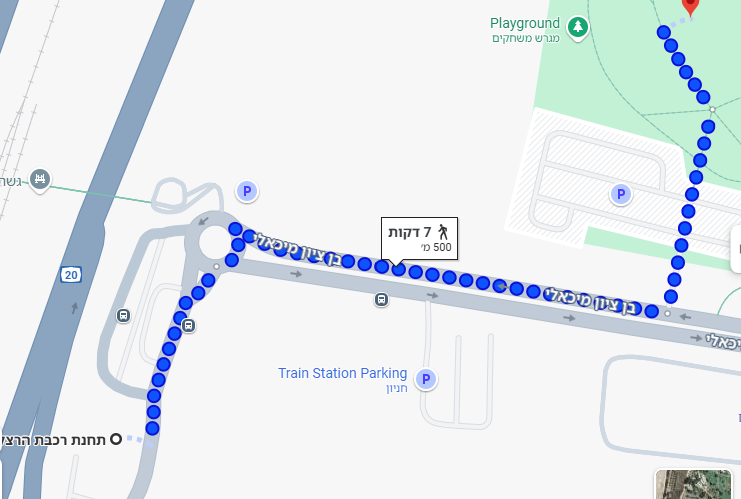Image resolution: width=741 pixels, height=499 pixels.
Task: Open the parking icon inside the playground lot
Action: point(621,194)
